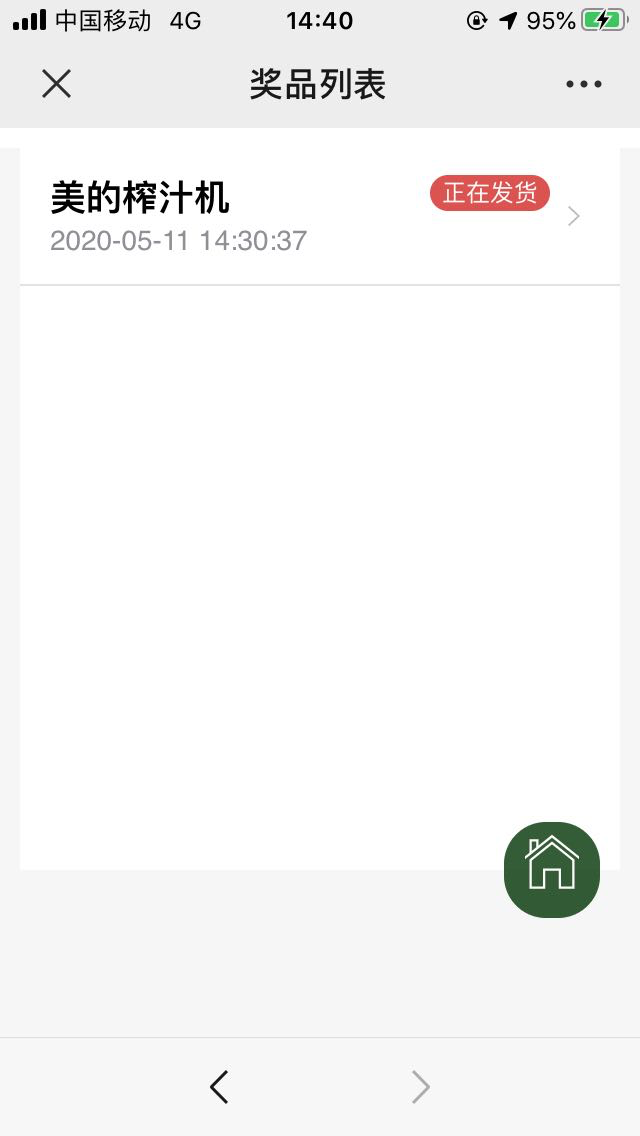Open the three-dot more menu

pos(583,84)
